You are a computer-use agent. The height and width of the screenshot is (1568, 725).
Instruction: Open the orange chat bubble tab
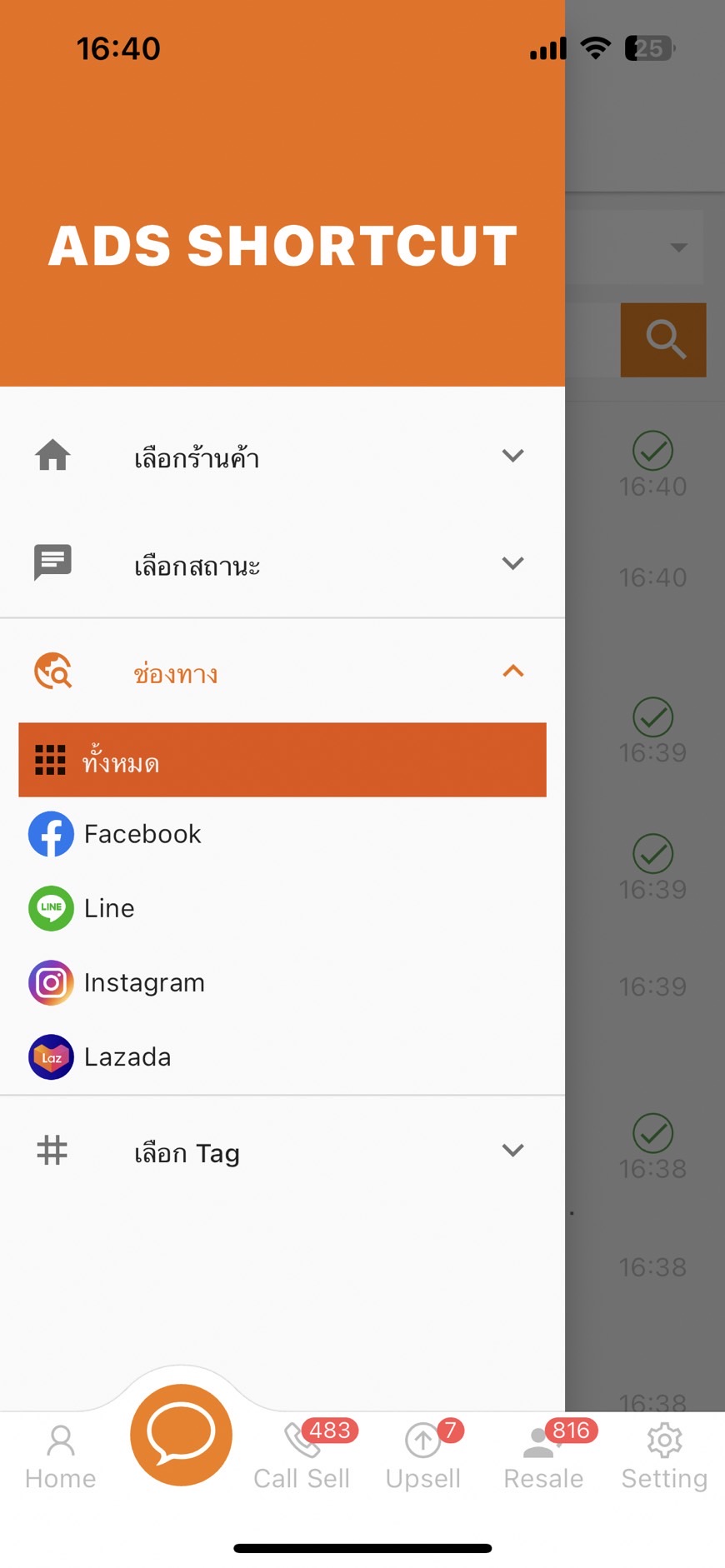(181, 1435)
